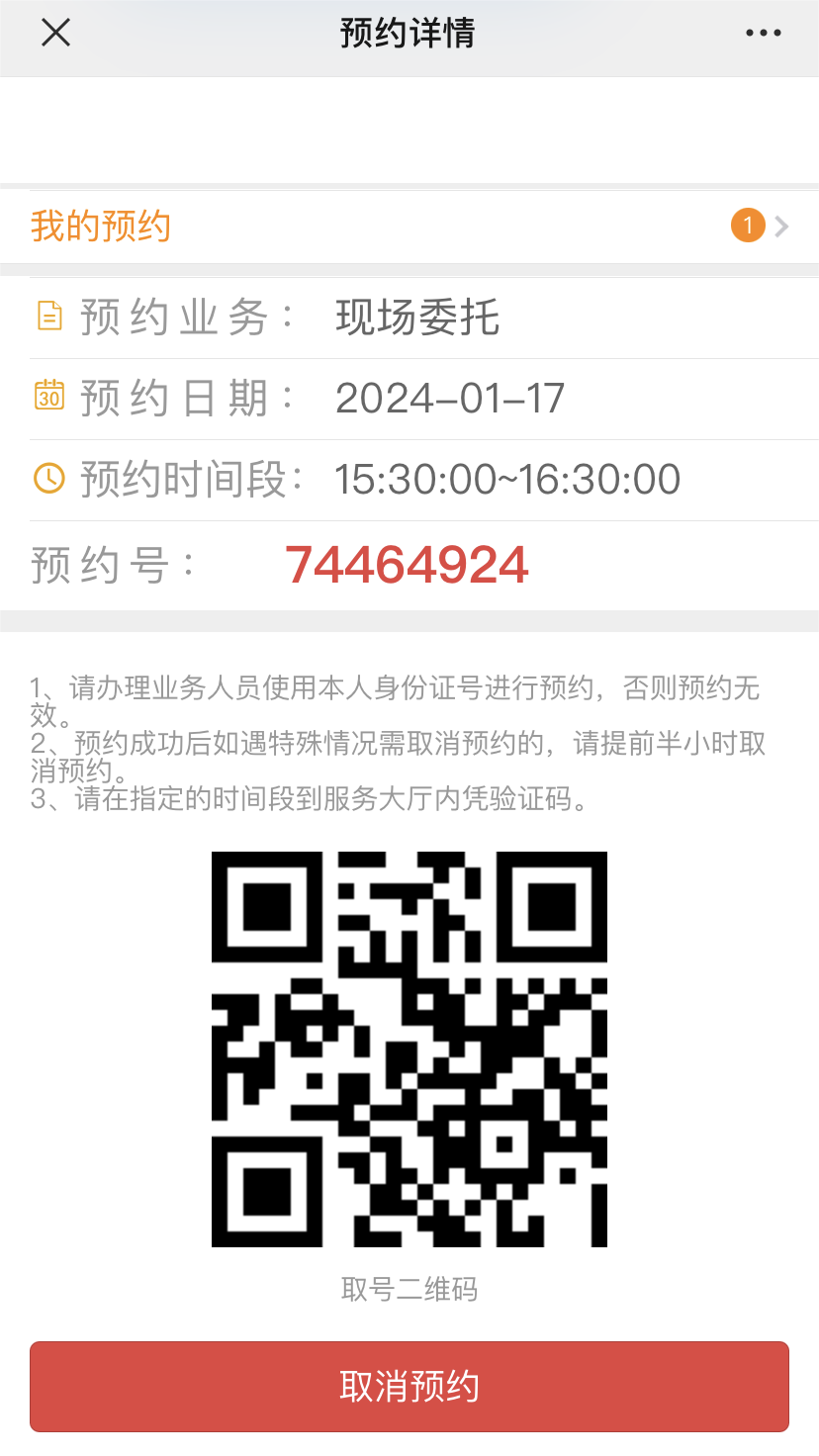The width and height of the screenshot is (819, 1456).
Task: Tap the business type text 现场委托
Action: point(415,317)
